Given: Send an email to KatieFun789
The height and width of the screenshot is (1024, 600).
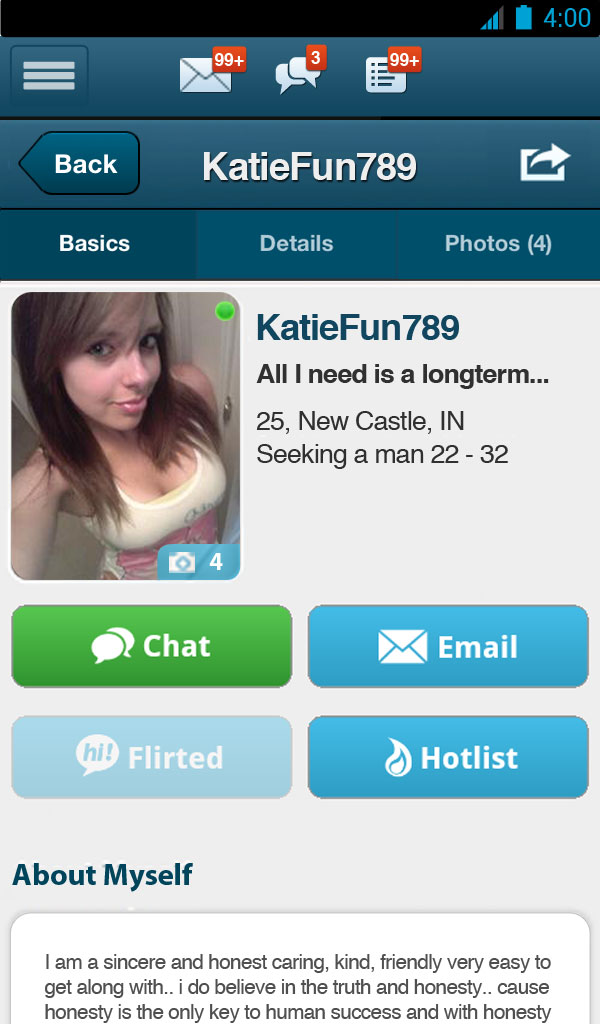Looking at the screenshot, I should pyautogui.click(x=448, y=646).
